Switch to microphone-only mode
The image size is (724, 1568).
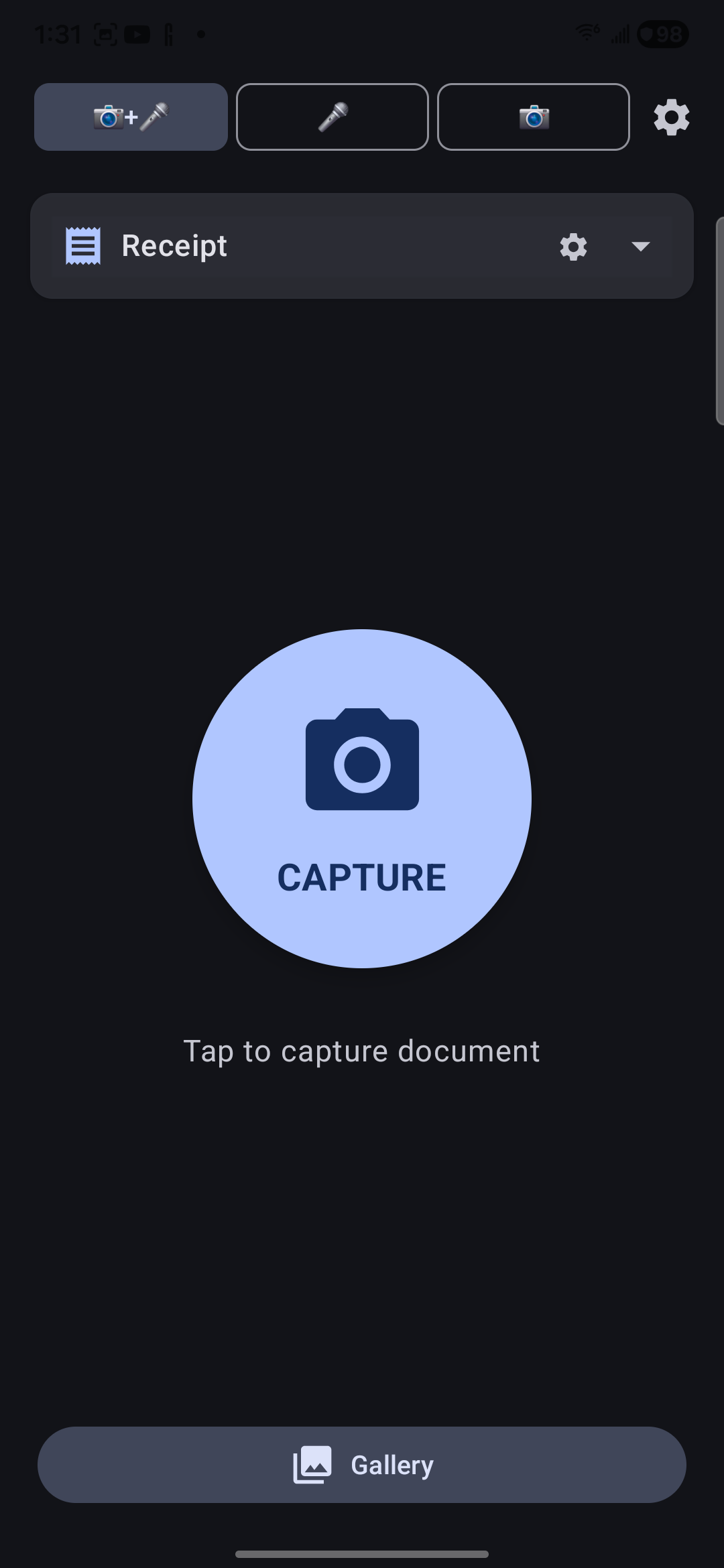tap(333, 117)
